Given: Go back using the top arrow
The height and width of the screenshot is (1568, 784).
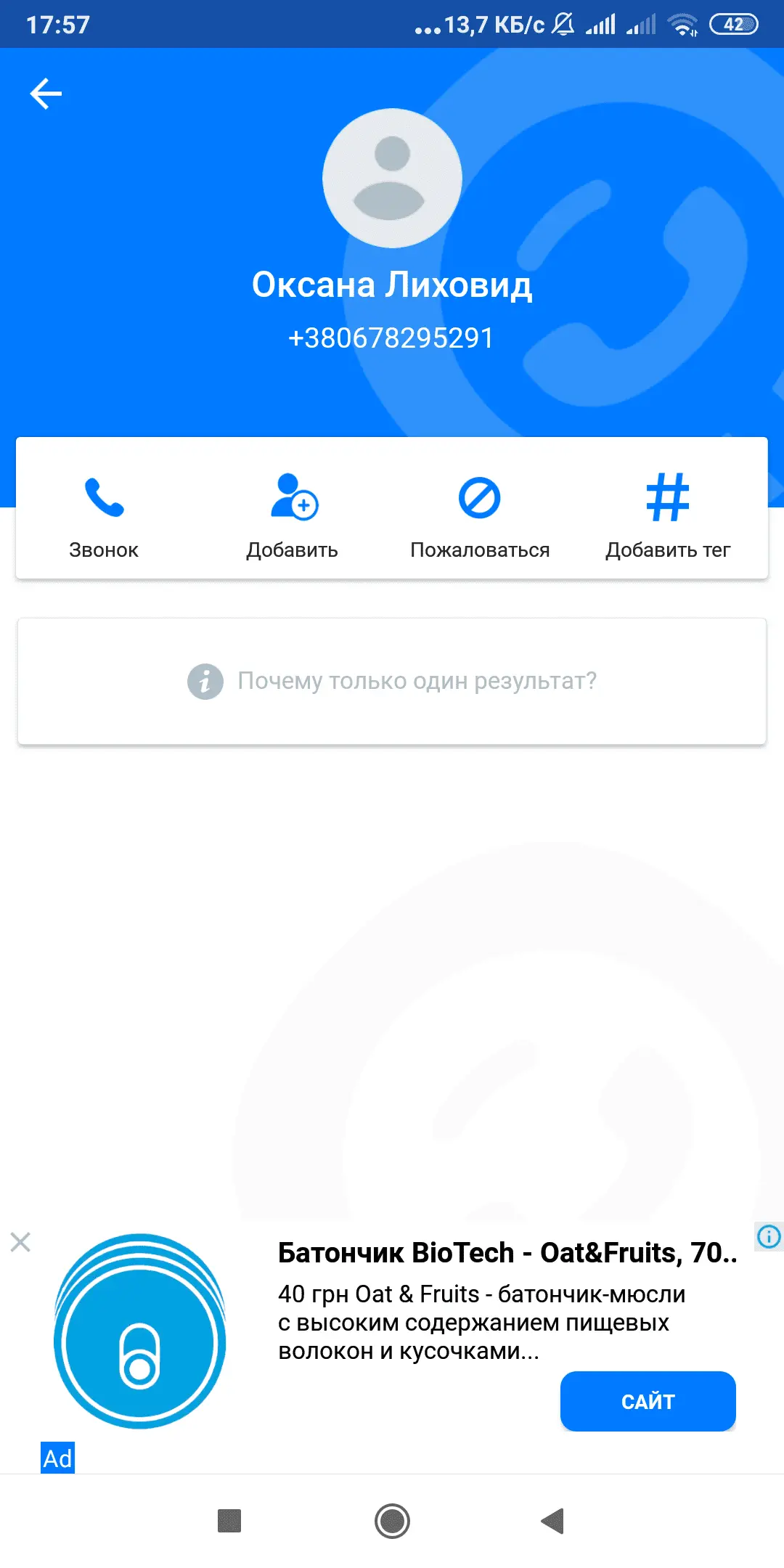Looking at the screenshot, I should click(46, 94).
